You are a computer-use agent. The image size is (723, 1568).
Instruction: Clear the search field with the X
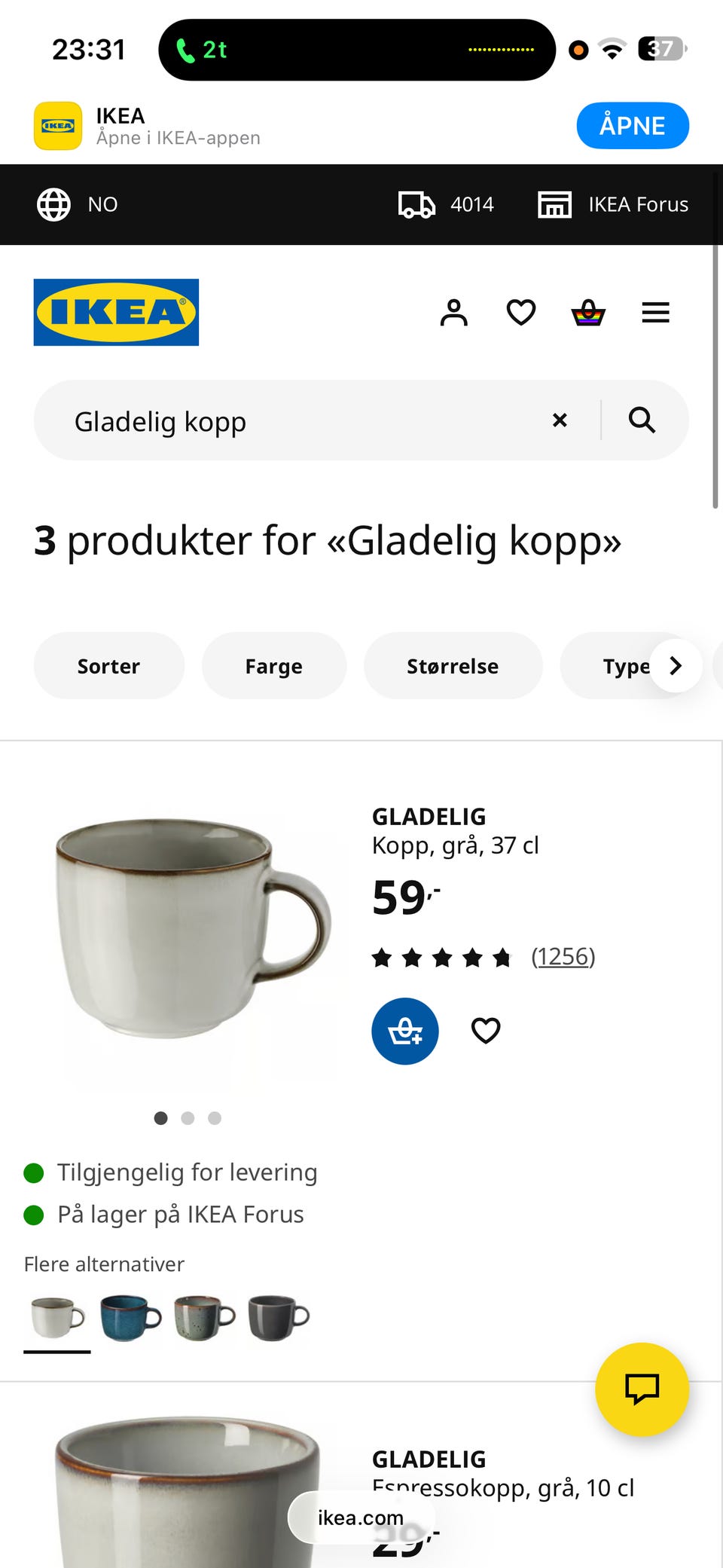(x=560, y=420)
